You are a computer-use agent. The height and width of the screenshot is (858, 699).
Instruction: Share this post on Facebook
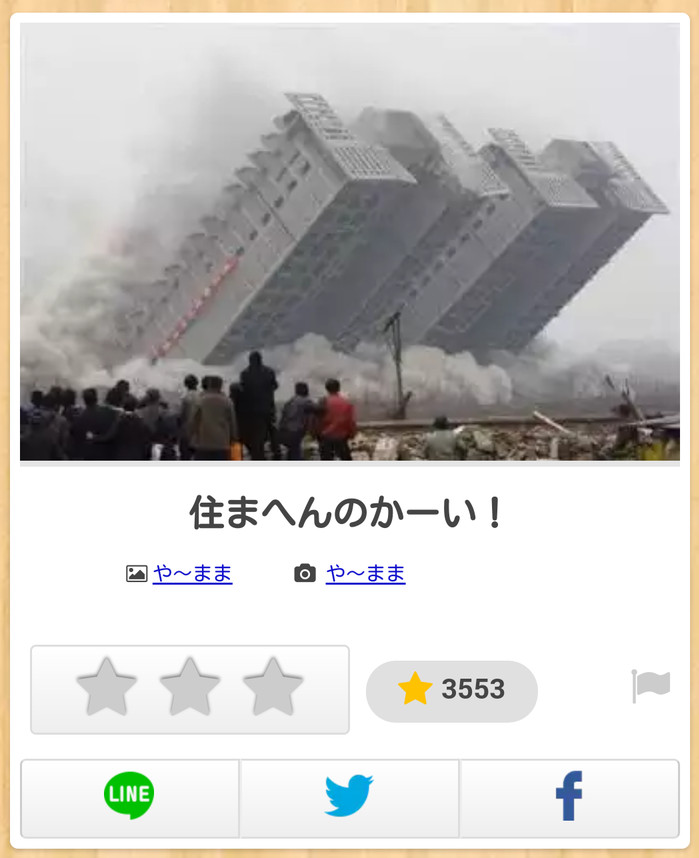pyautogui.click(x=569, y=797)
